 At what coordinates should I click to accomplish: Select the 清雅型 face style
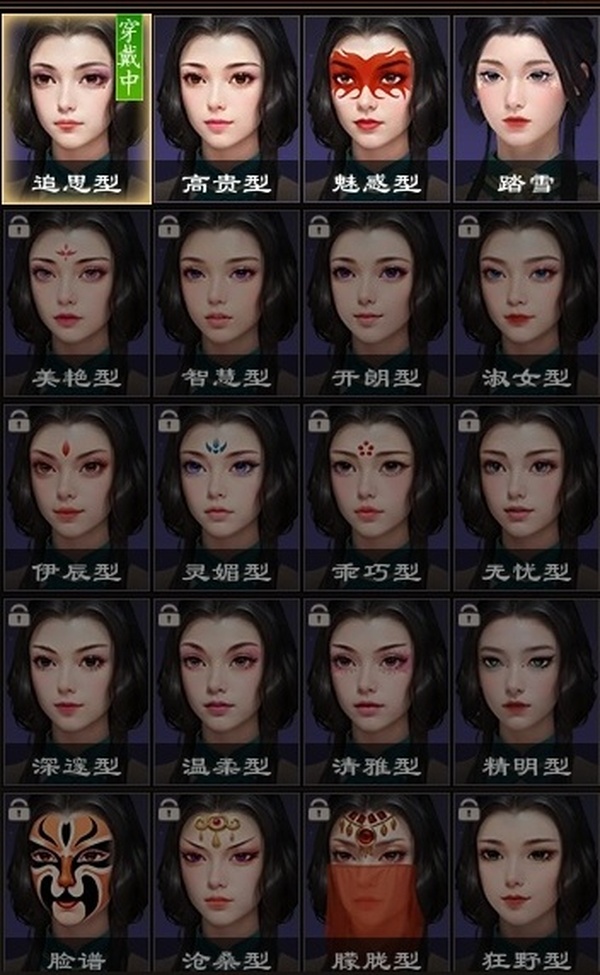pyautogui.click(x=376, y=690)
